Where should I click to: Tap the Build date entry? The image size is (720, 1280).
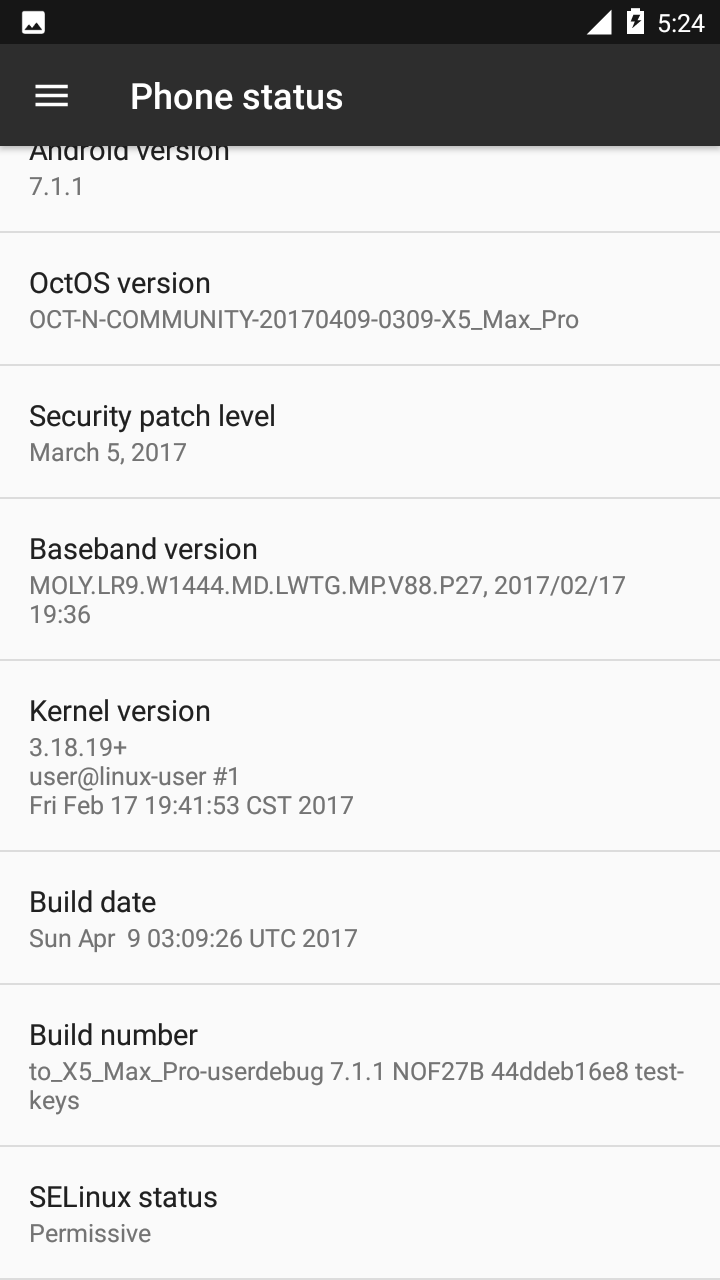pyautogui.click(x=360, y=918)
